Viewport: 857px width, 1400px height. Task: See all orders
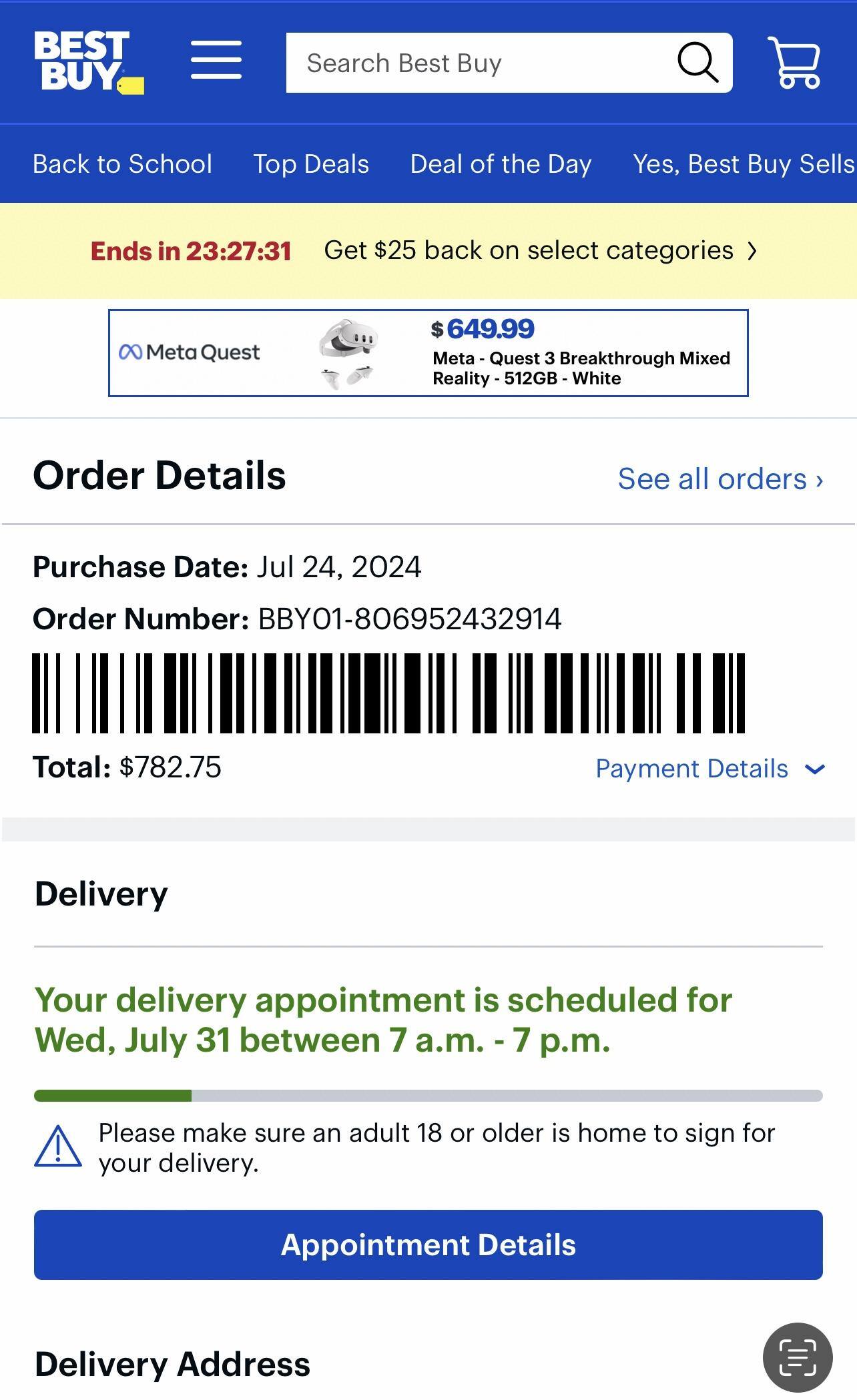click(720, 479)
